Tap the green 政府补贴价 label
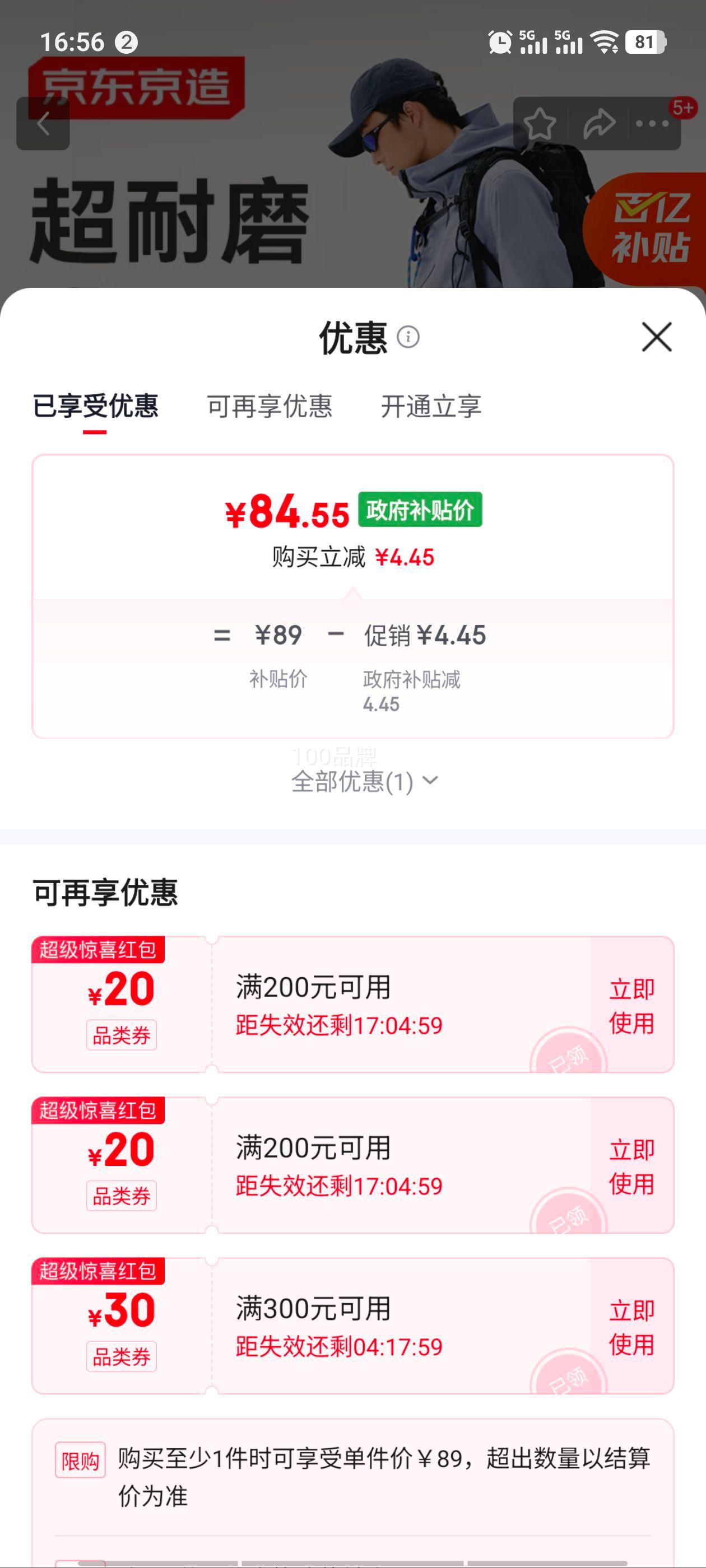Screen dimensions: 706x1568 [x=421, y=510]
